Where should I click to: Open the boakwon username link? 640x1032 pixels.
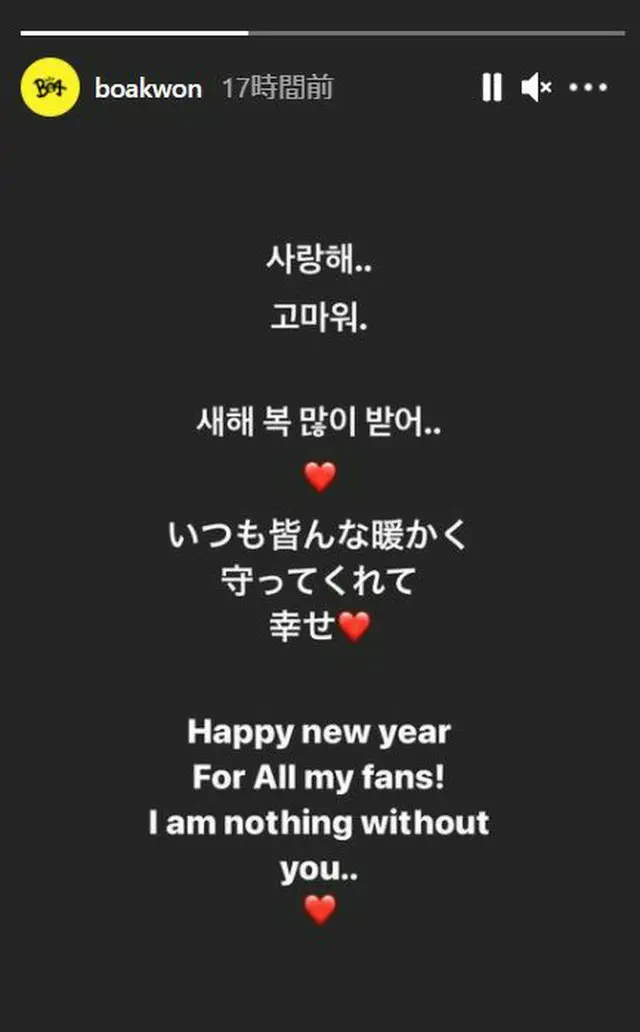pos(147,88)
